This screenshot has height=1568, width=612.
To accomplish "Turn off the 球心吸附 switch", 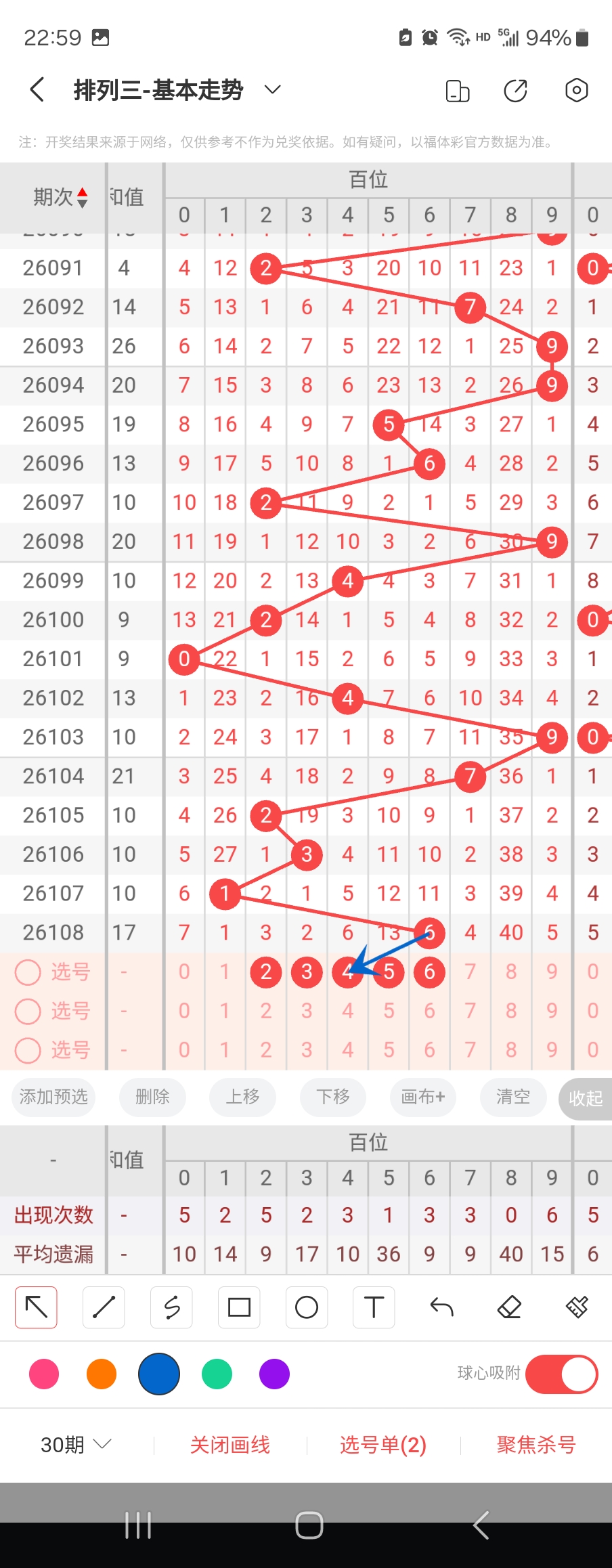I will (561, 1374).
